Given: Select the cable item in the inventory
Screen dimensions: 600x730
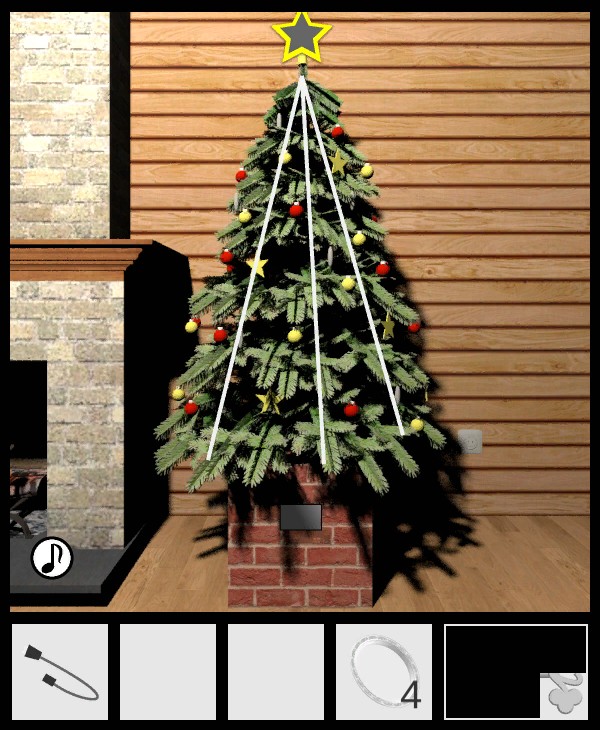Looking at the screenshot, I should 60,672.
